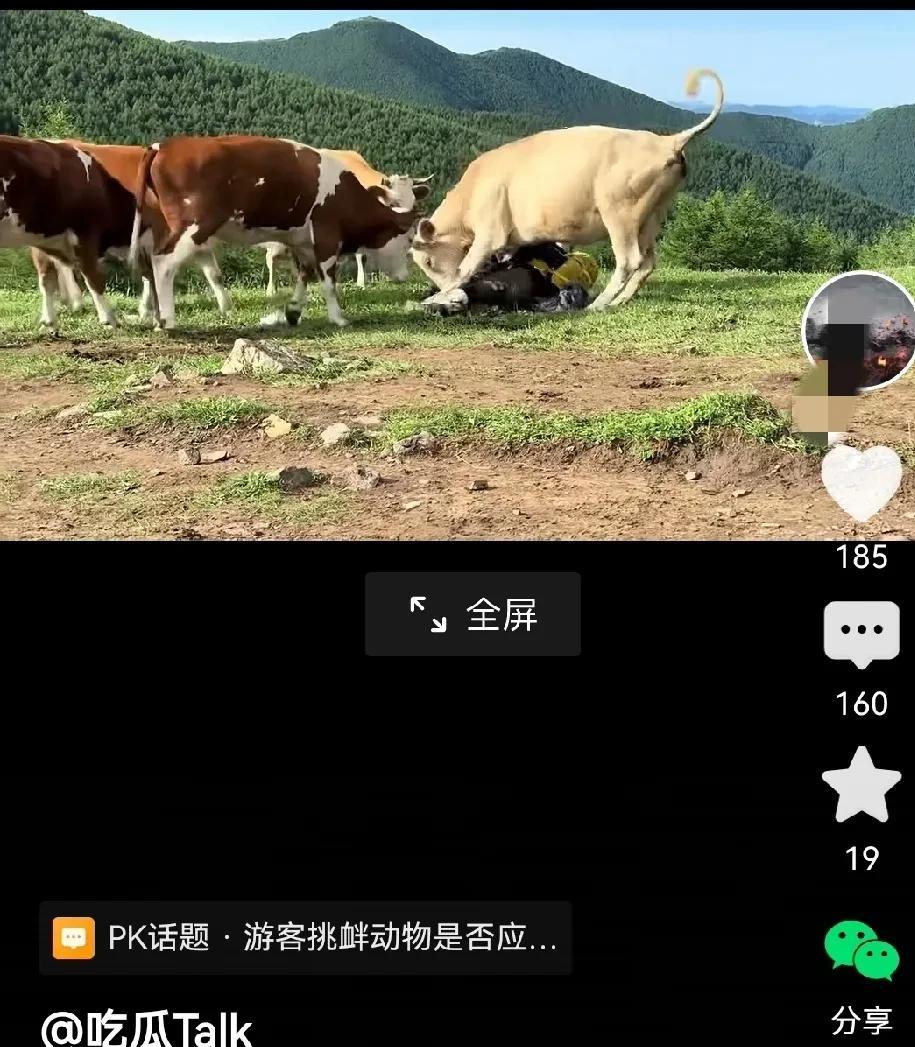Viewport: 915px width, 1047px height.
Task: Switch the video to 全屏 fullscreen
Action: tap(473, 614)
